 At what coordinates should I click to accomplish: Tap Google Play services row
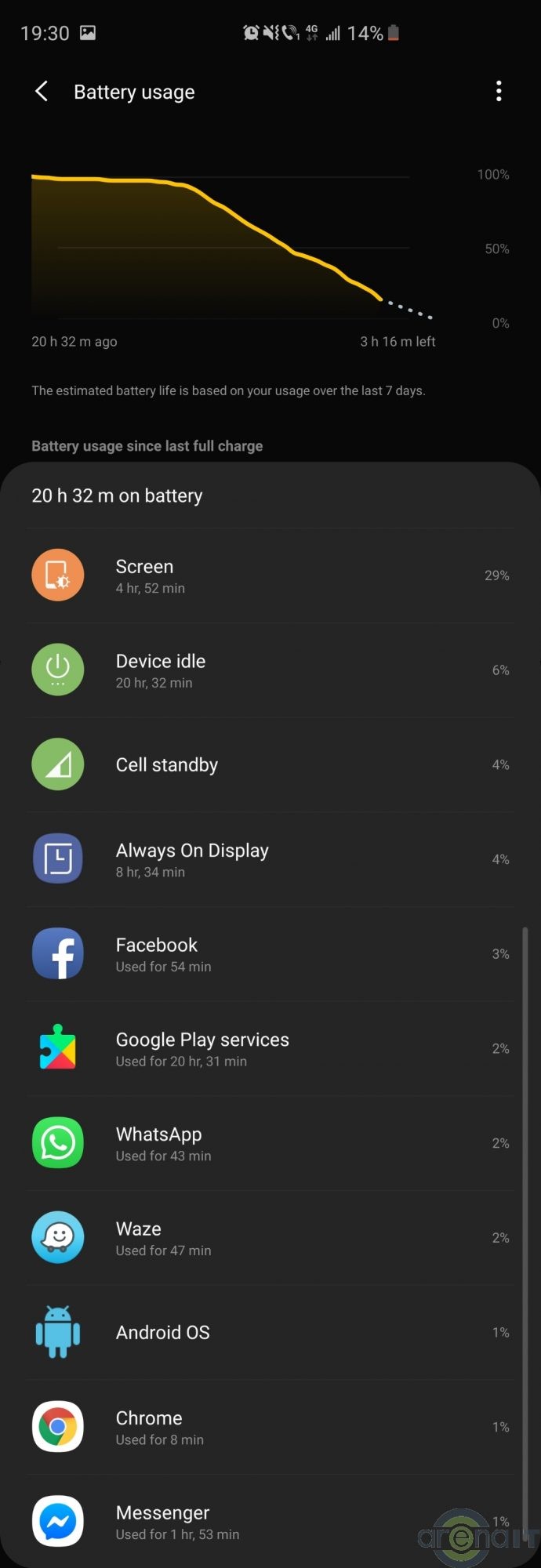pyautogui.click(x=270, y=1049)
